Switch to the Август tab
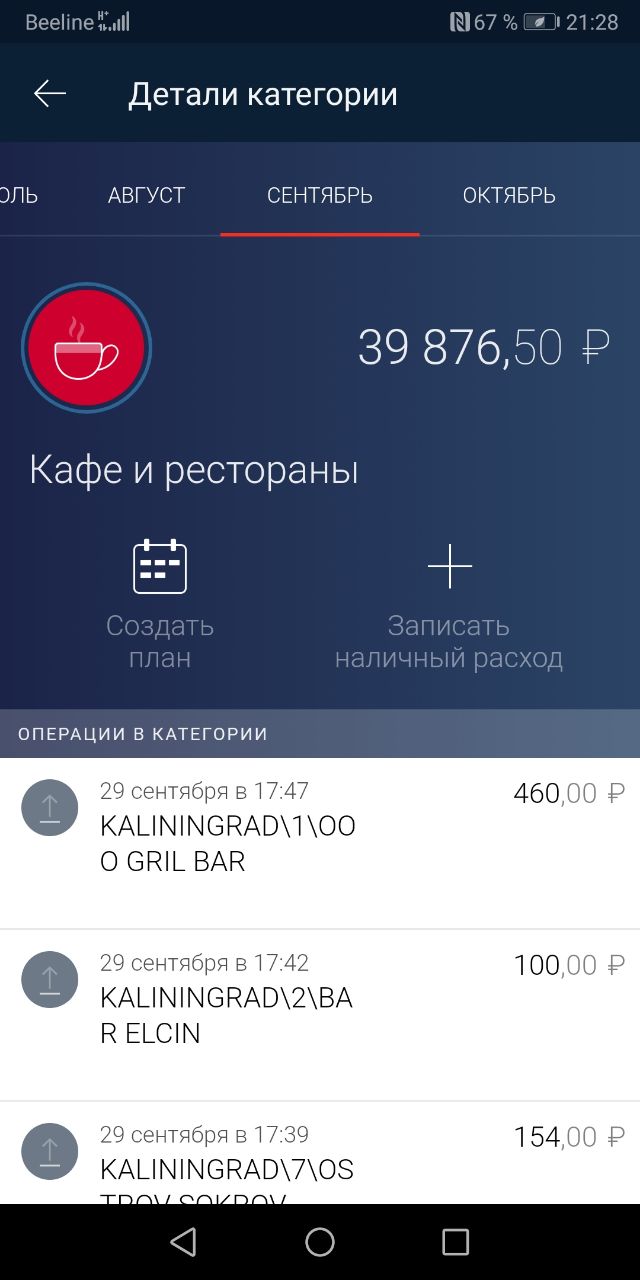The height and width of the screenshot is (1280, 640). (147, 195)
